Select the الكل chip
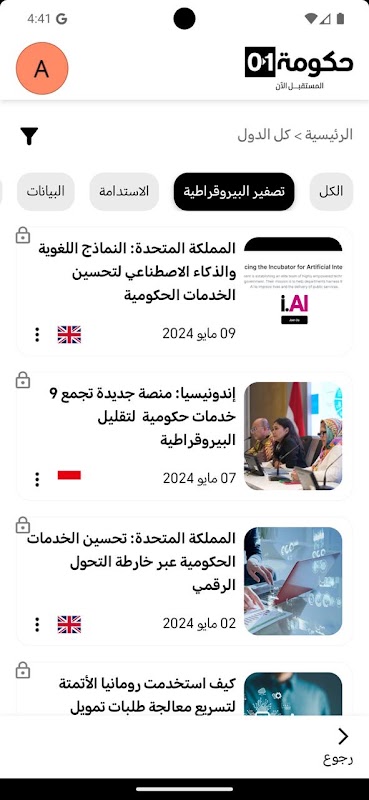This screenshot has width=369, height=800. [331, 191]
